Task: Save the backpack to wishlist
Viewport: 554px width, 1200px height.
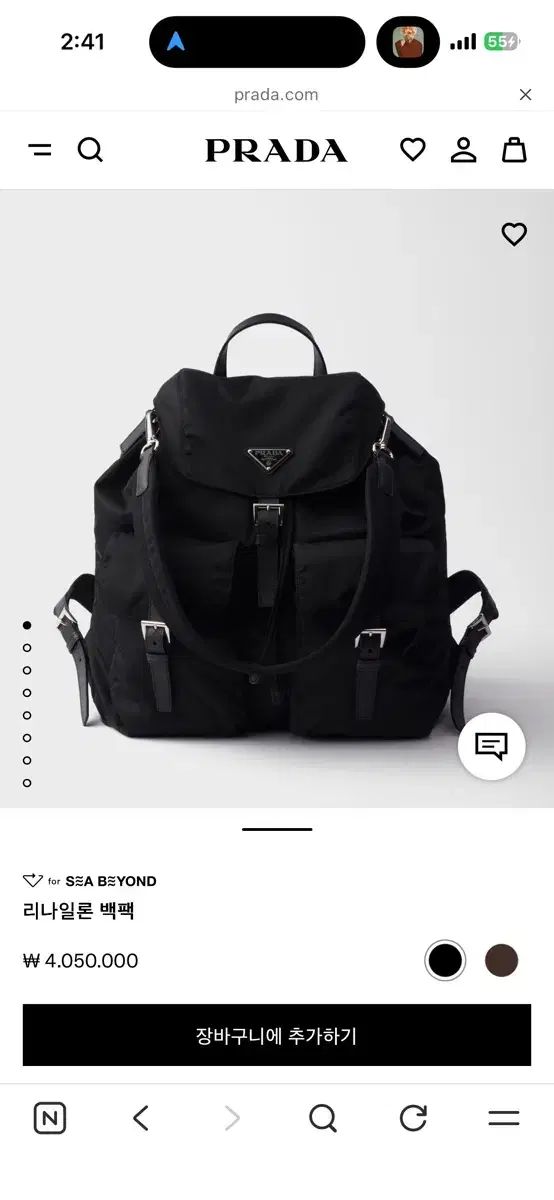Action: pos(514,234)
